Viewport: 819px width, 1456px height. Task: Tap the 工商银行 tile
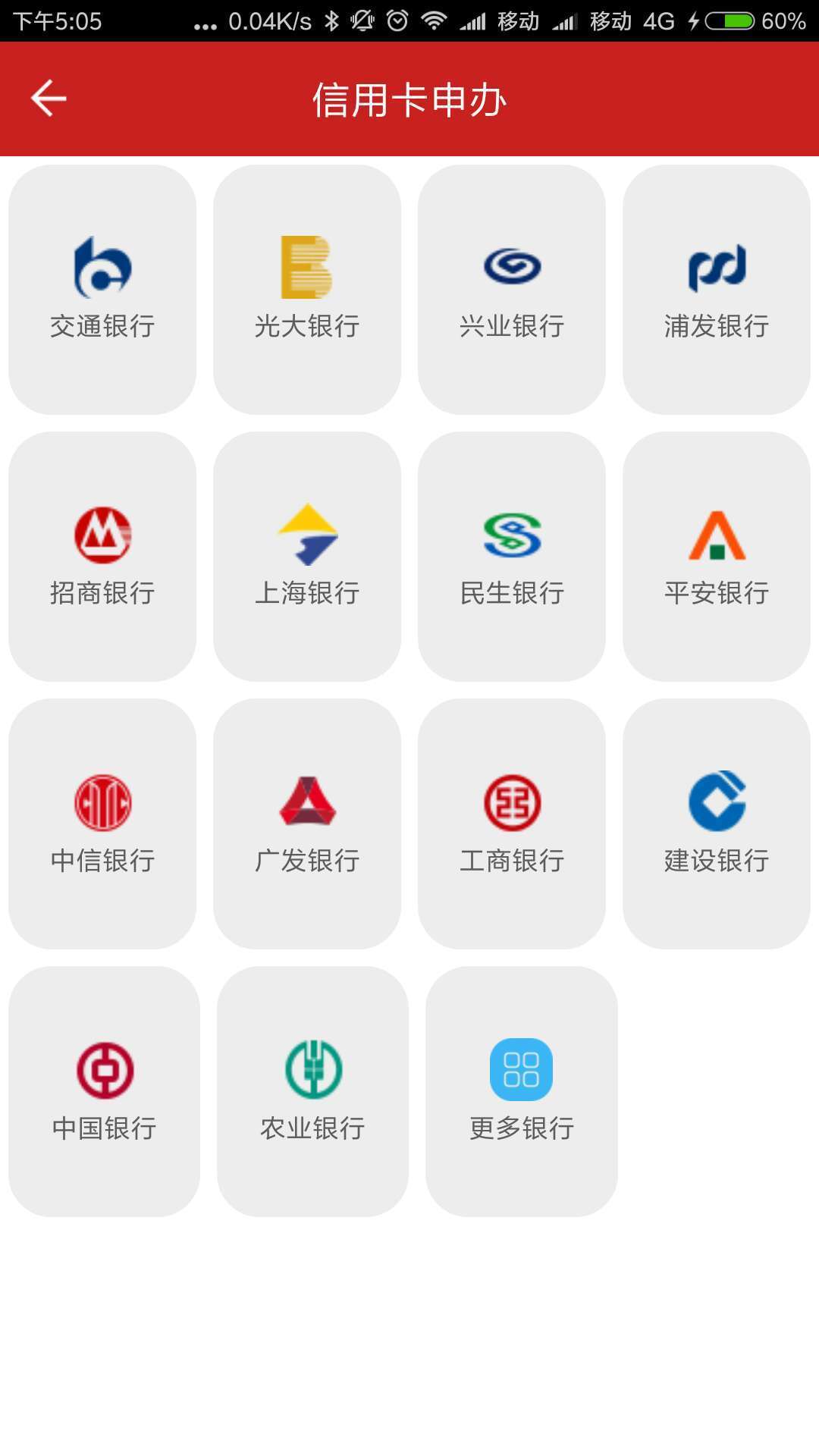point(512,824)
